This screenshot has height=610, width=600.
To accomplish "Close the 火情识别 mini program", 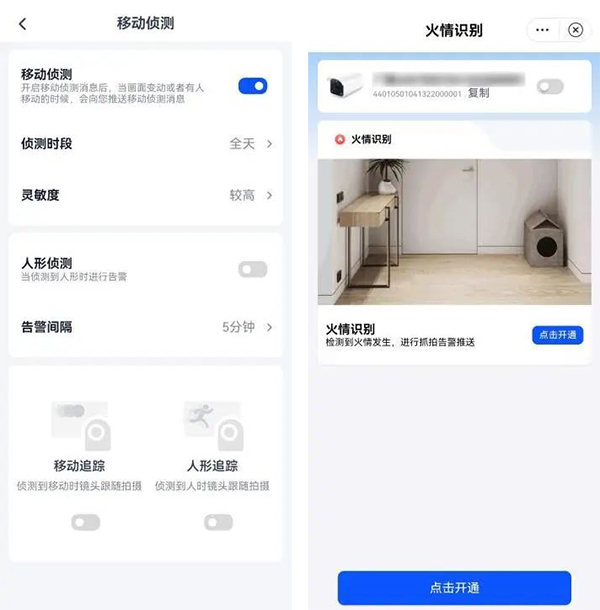I will tap(575, 30).
